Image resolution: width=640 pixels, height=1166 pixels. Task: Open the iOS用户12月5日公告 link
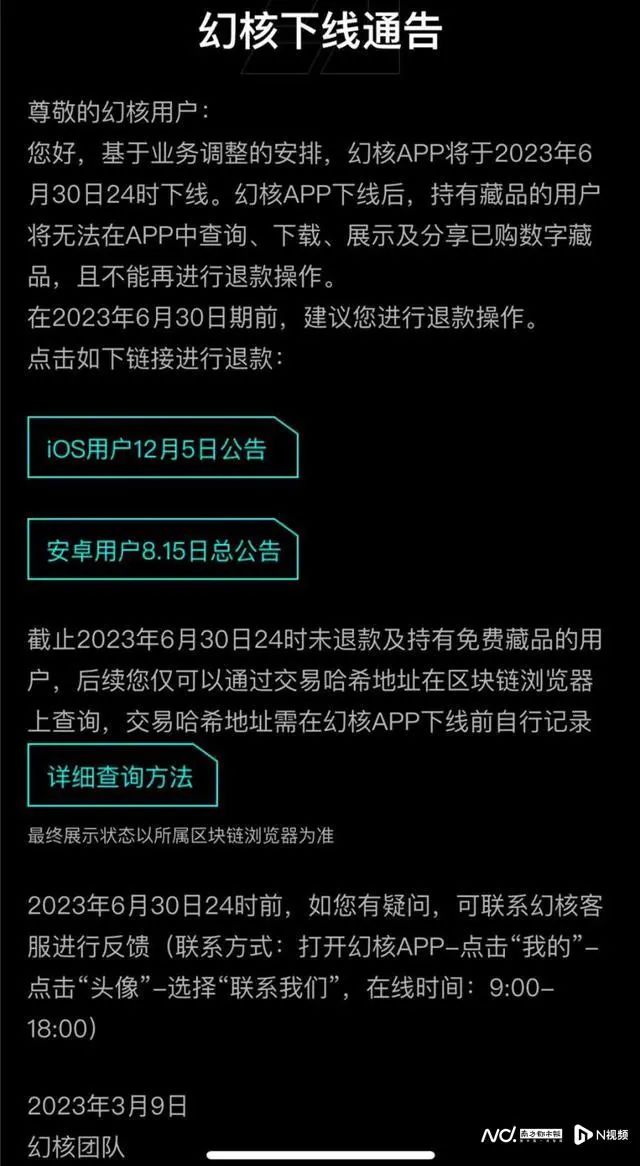pyautogui.click(x=162, y=449)
